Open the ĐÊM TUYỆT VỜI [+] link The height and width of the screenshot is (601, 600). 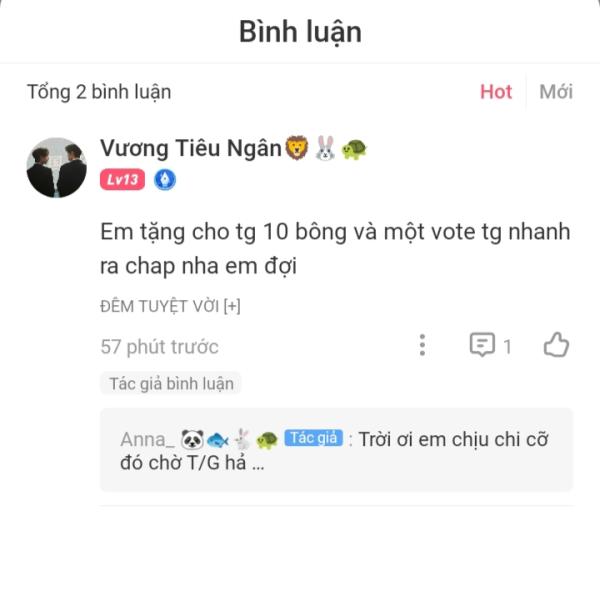171,306
